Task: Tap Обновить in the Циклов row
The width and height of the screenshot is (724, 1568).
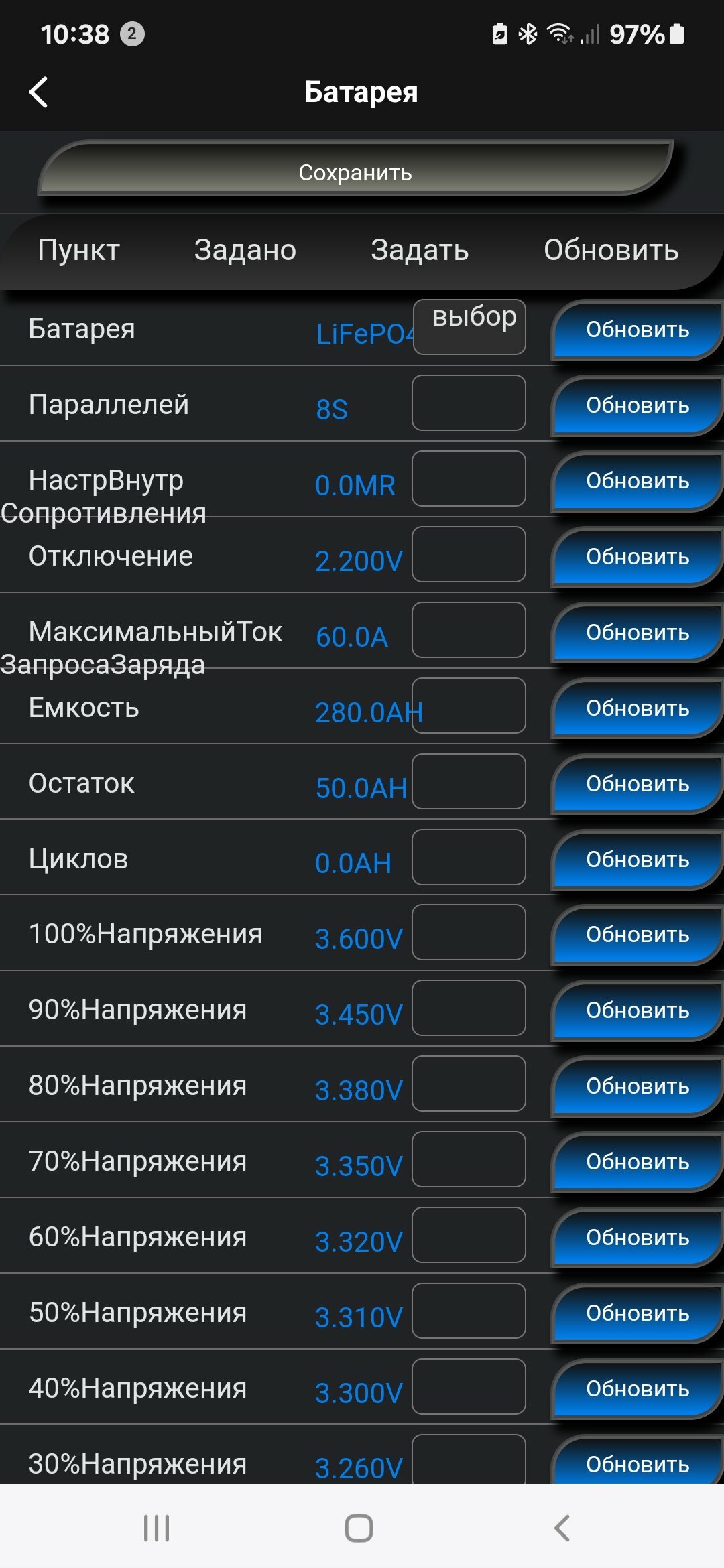Action: 637,860
